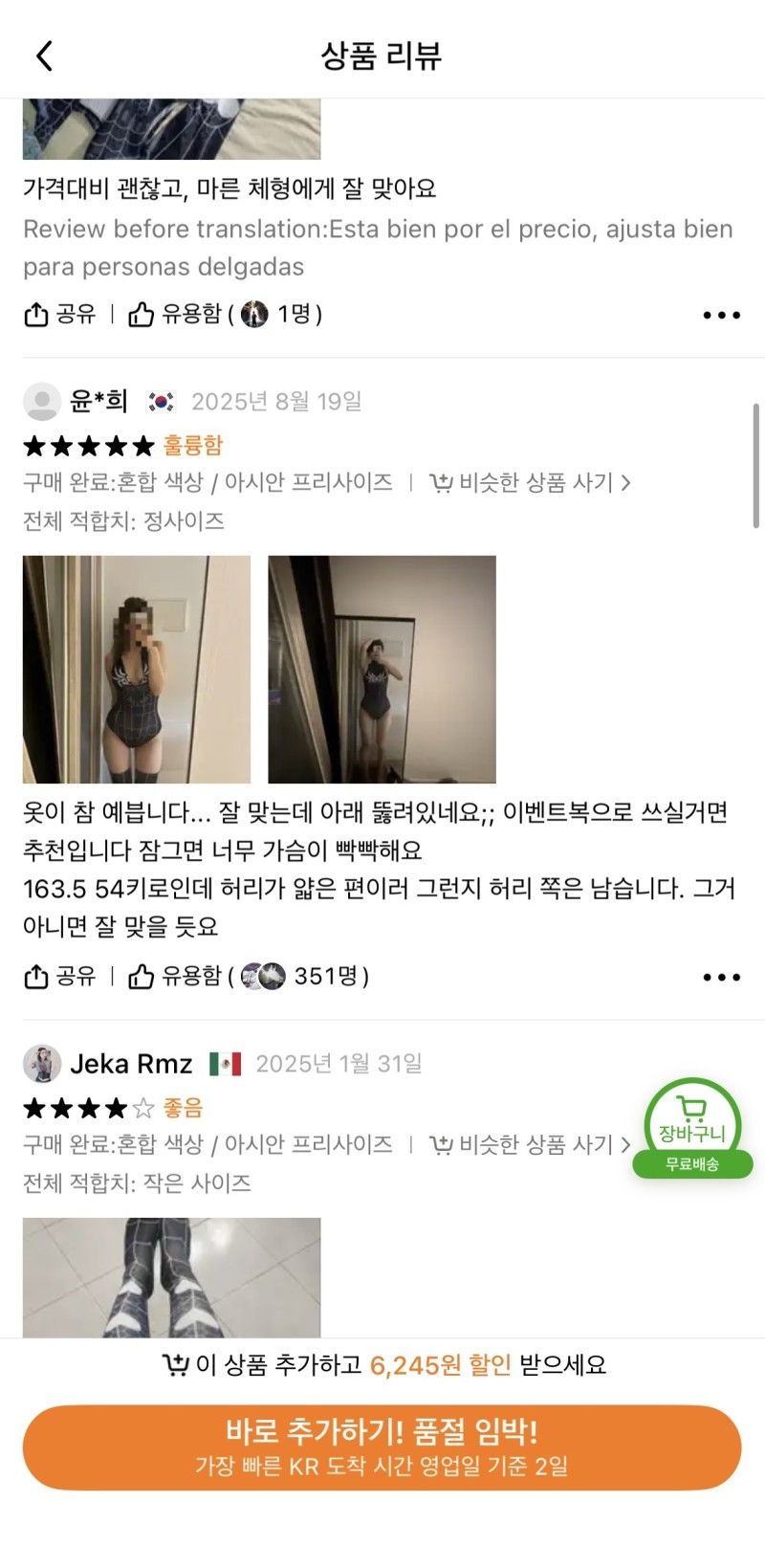
Task: Buy similar items from Jeka Rmz's review
Action: tap(530, 1144)
